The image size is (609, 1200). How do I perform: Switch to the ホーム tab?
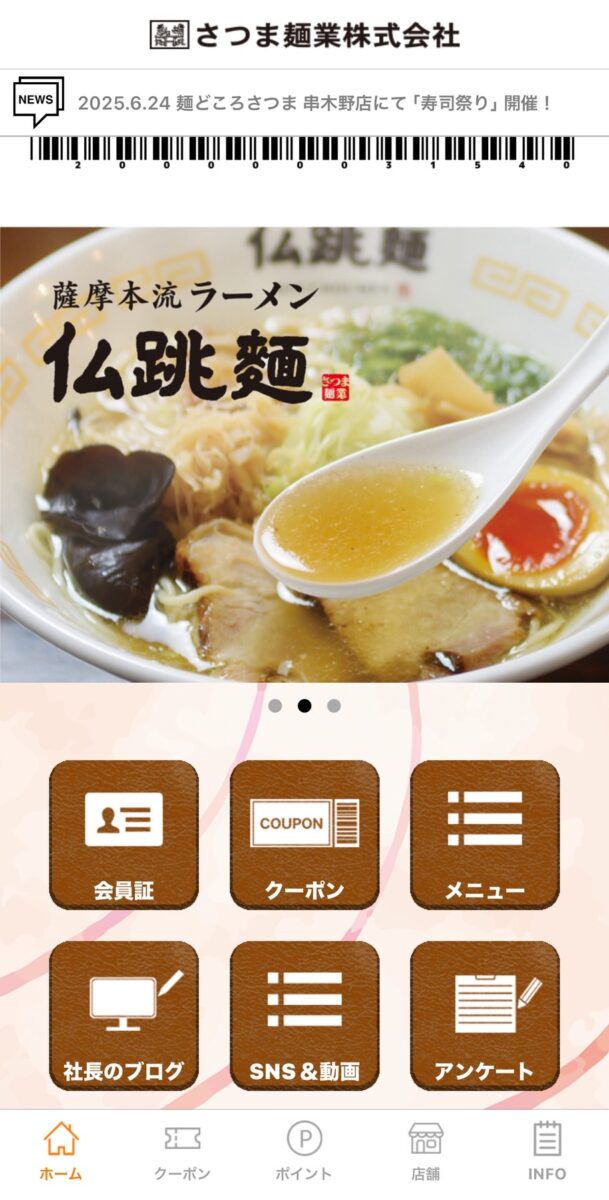coord(61,1150)
